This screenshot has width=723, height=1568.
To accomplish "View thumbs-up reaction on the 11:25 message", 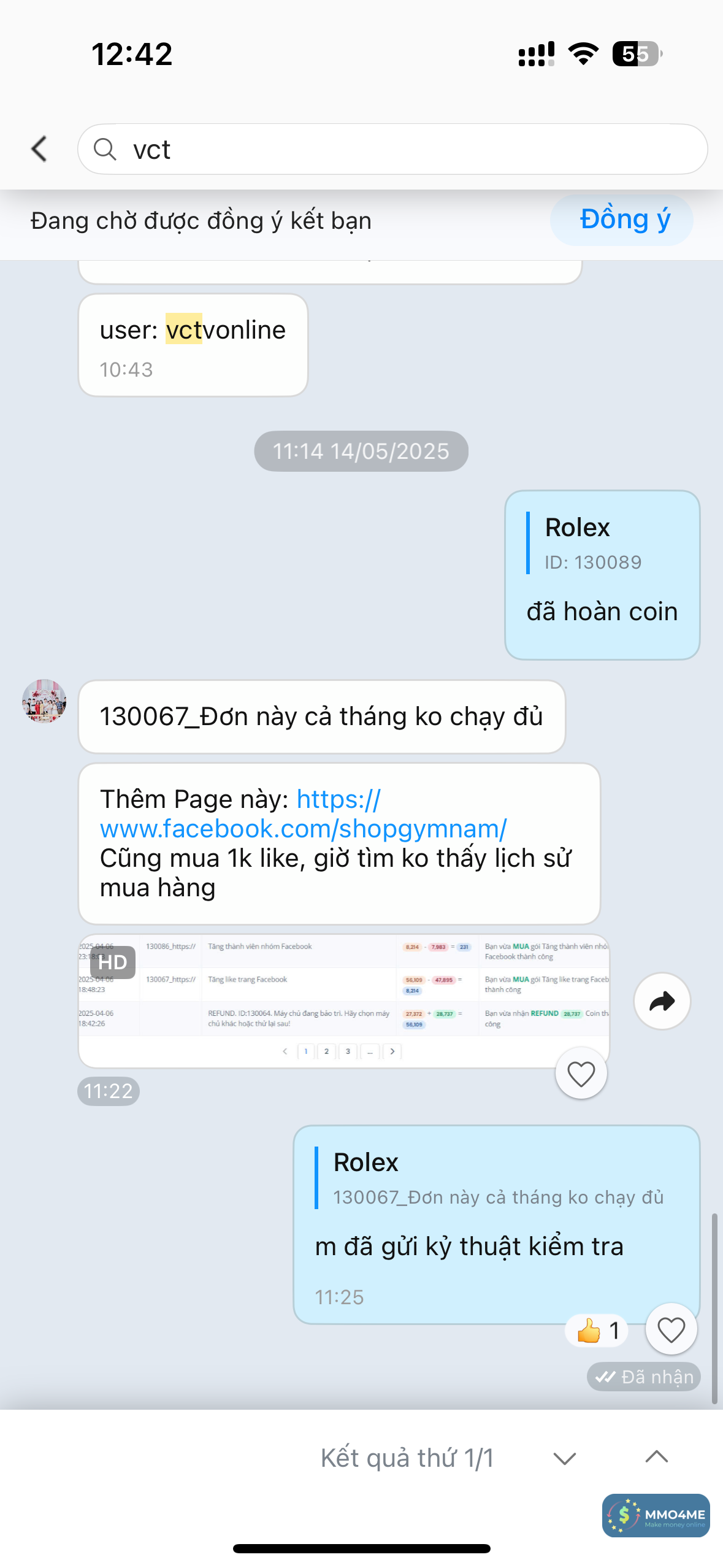I will coord(597,1331).
